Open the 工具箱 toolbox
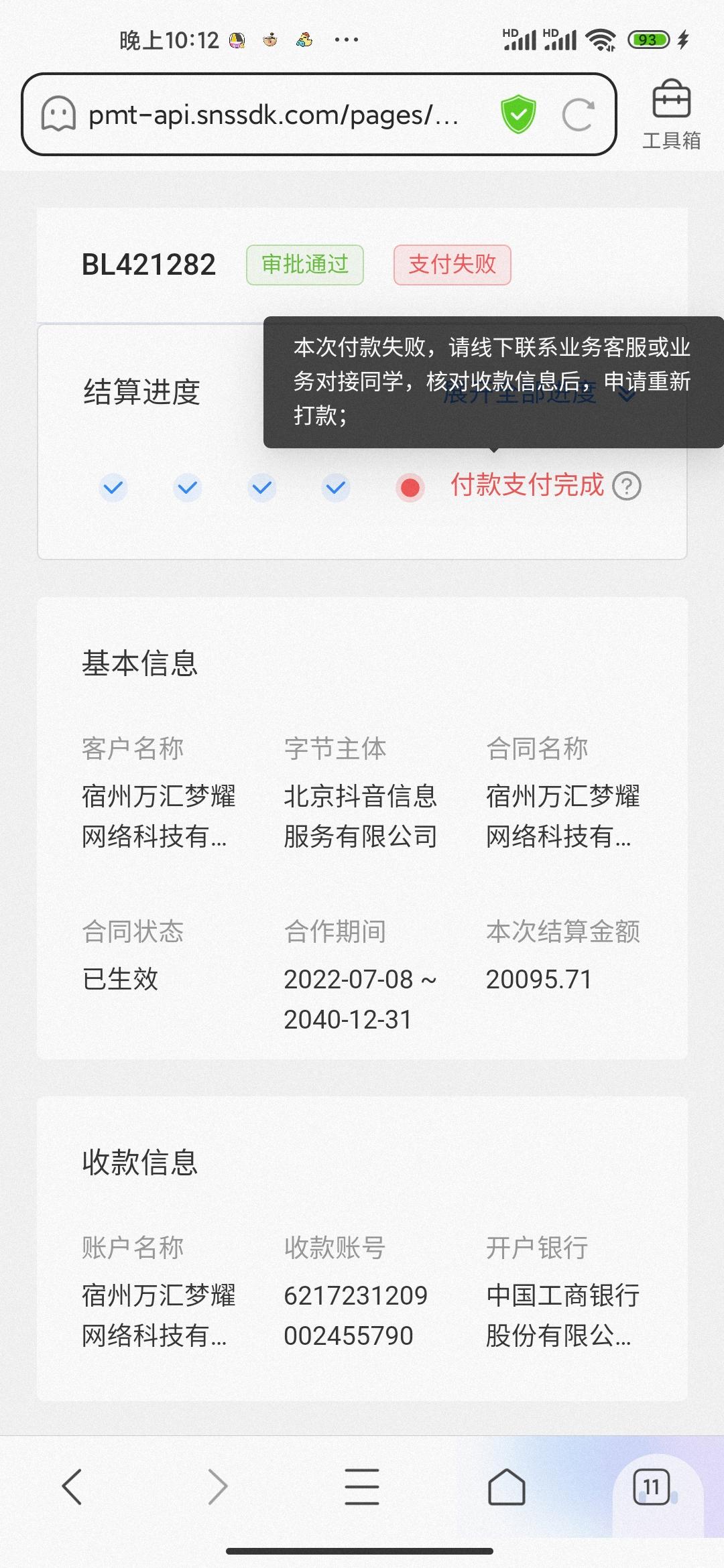 coord(671,115)
